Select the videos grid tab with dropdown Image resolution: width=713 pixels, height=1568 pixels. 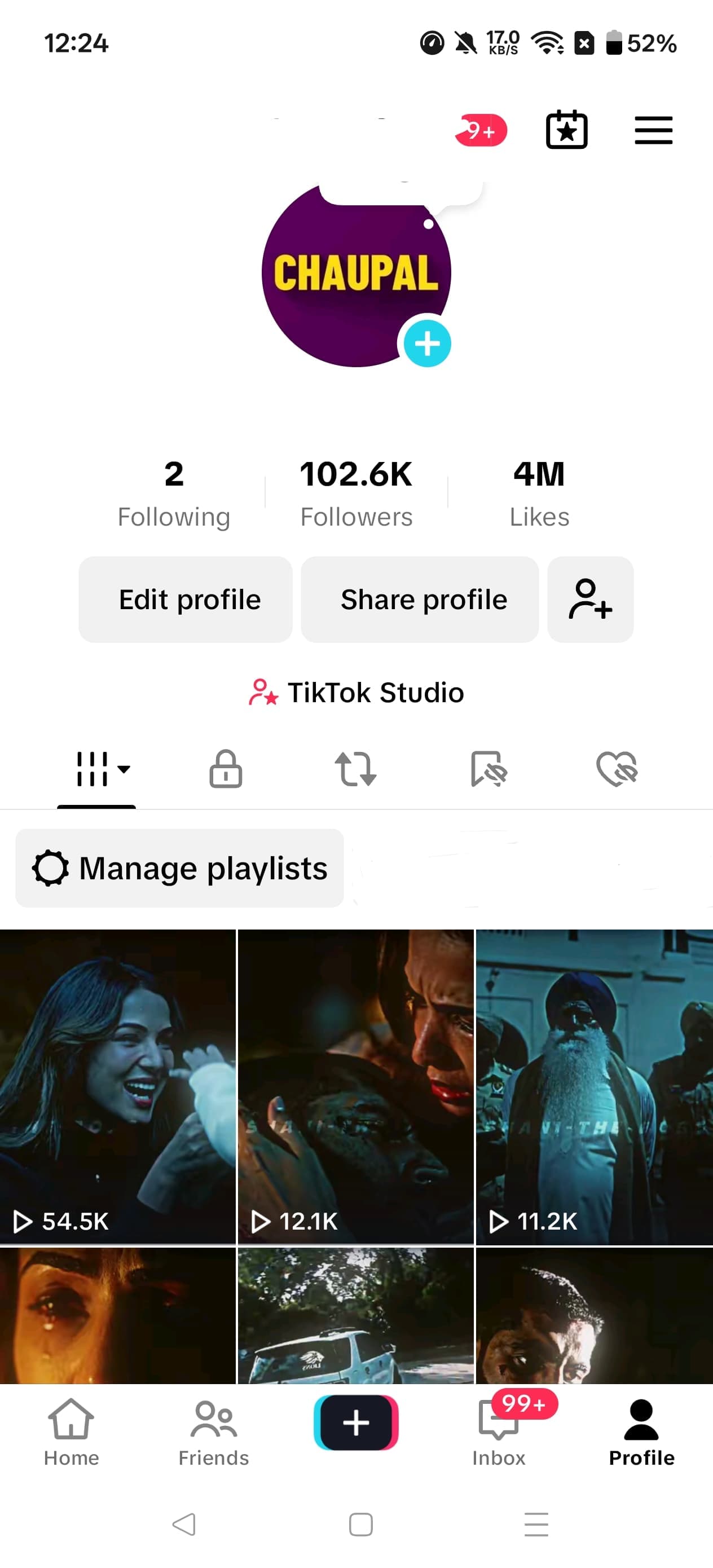pyautogui.click(x=102, y=769)
